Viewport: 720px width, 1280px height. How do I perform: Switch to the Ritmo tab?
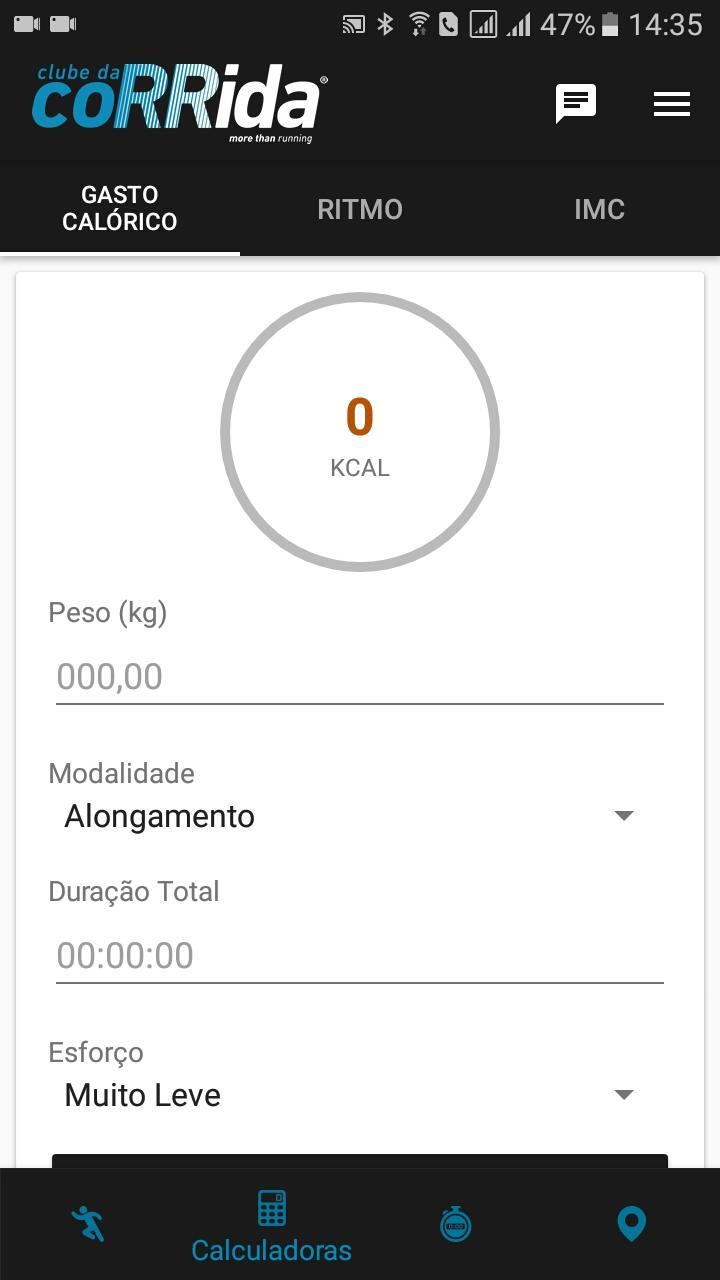360,209
